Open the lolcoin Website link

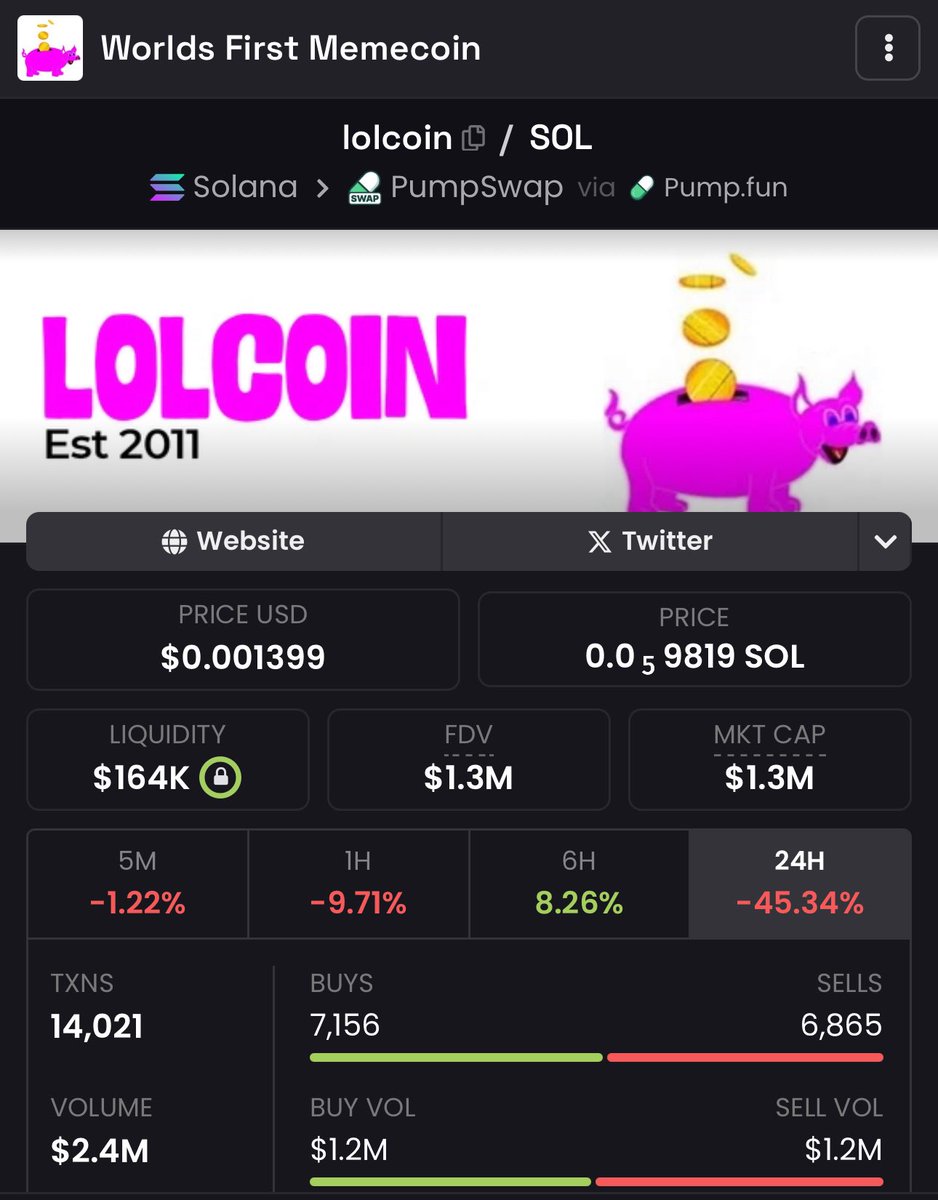click(x=233, y=541)
